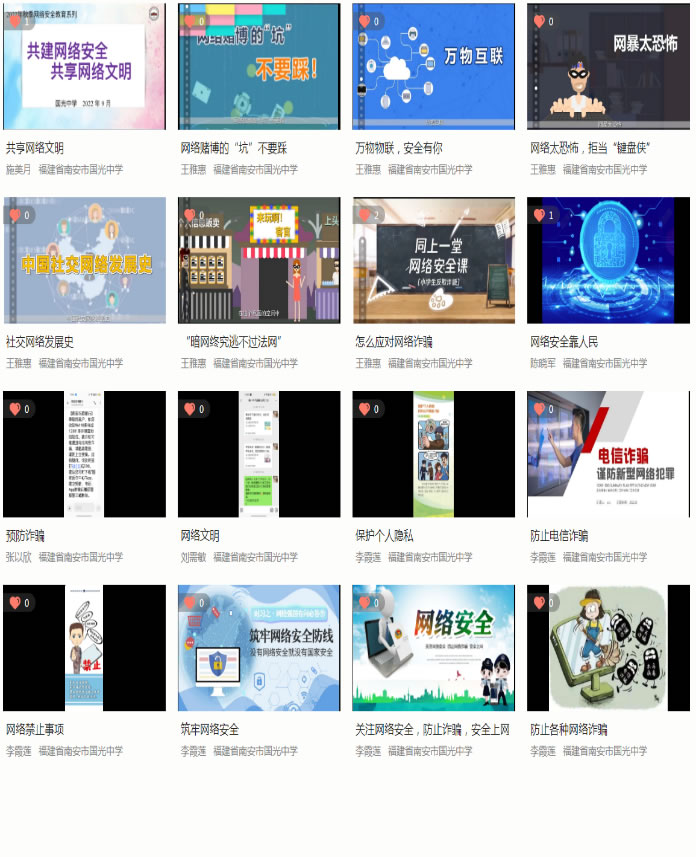Open "暗网终究逃不过法网" video
The image size is (696, 857).
[x=259, y=260]
